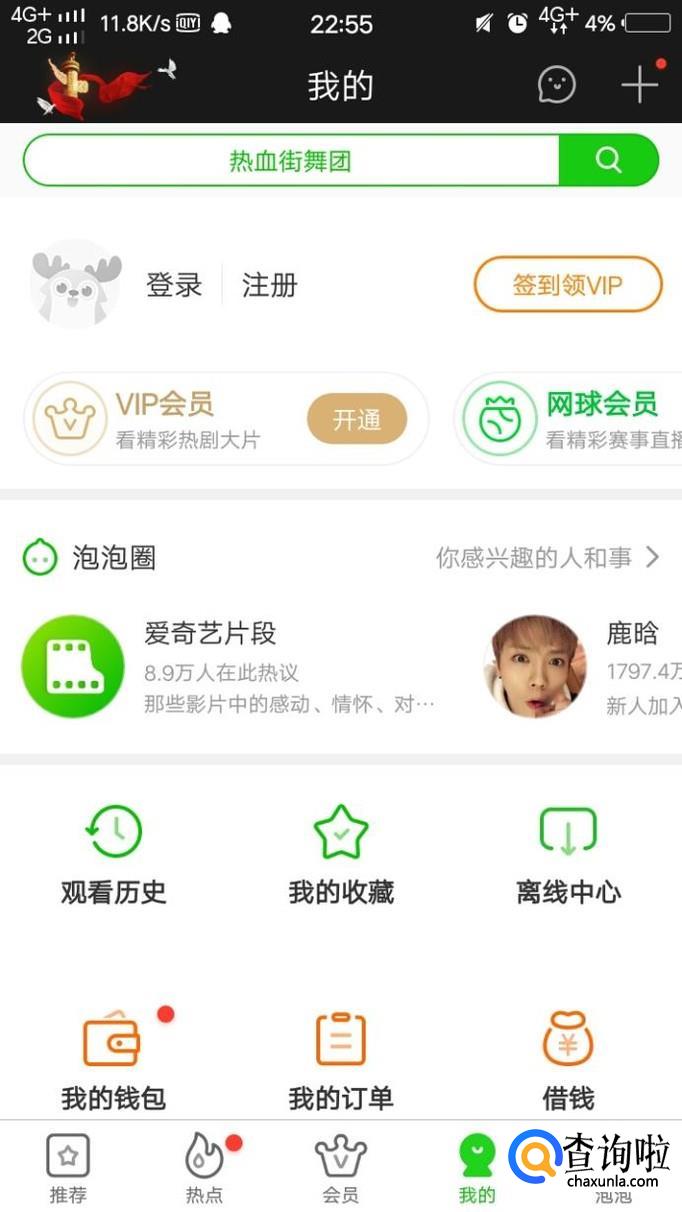Viewport: 682px width, 1212px height.
Task: Tap the plus icon in header
Action: pyautogui.click(x=639, y=85)
